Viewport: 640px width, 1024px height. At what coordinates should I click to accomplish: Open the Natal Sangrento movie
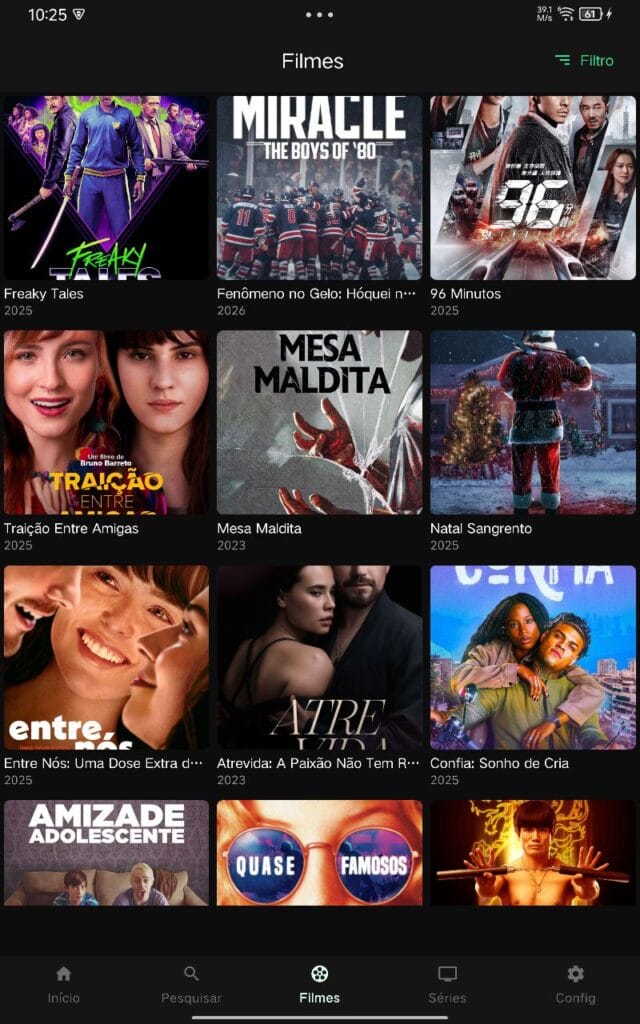532,422
